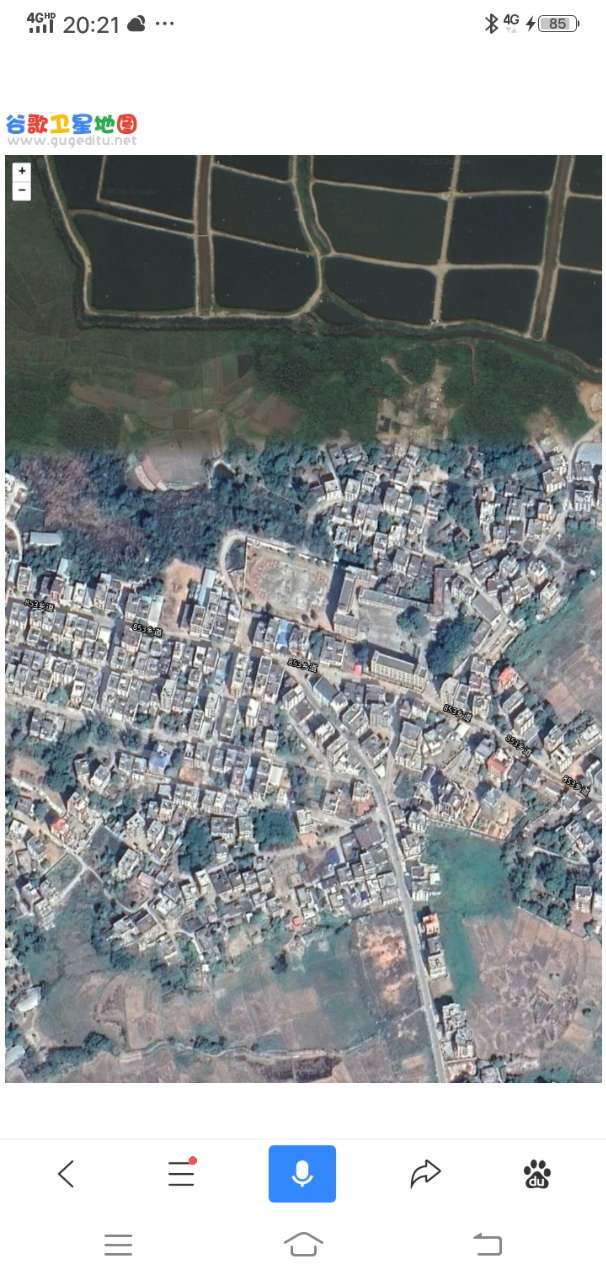Viewport: 606px width, 1280px height.
Task: Open the Baidu home paw icon
Action: [x=537, y=1173]
